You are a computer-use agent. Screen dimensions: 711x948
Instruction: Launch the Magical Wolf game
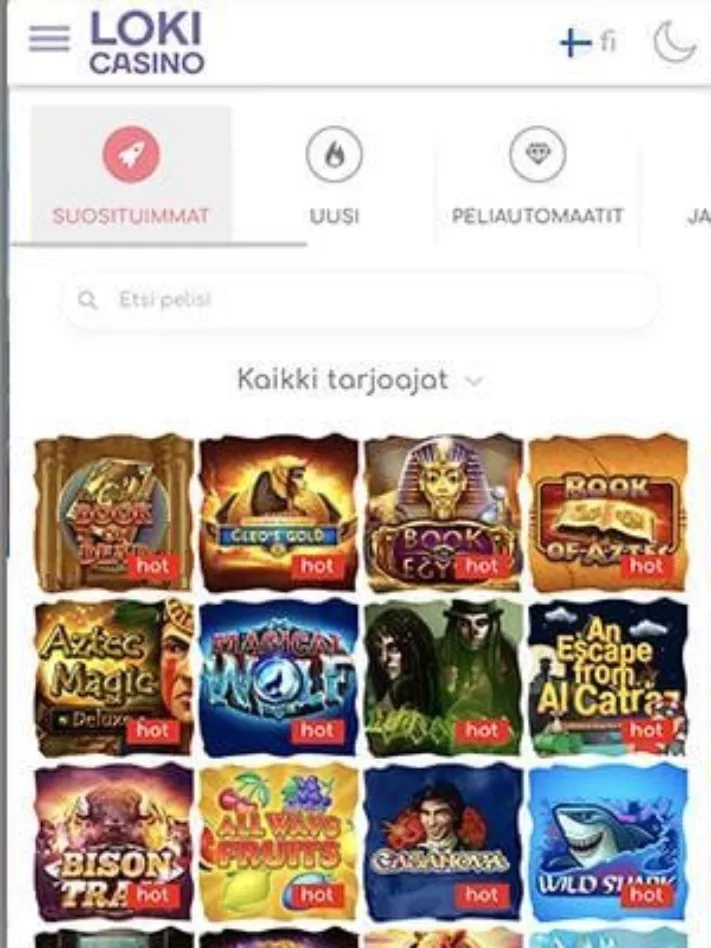pyautogui.click(x=278, y=677)
